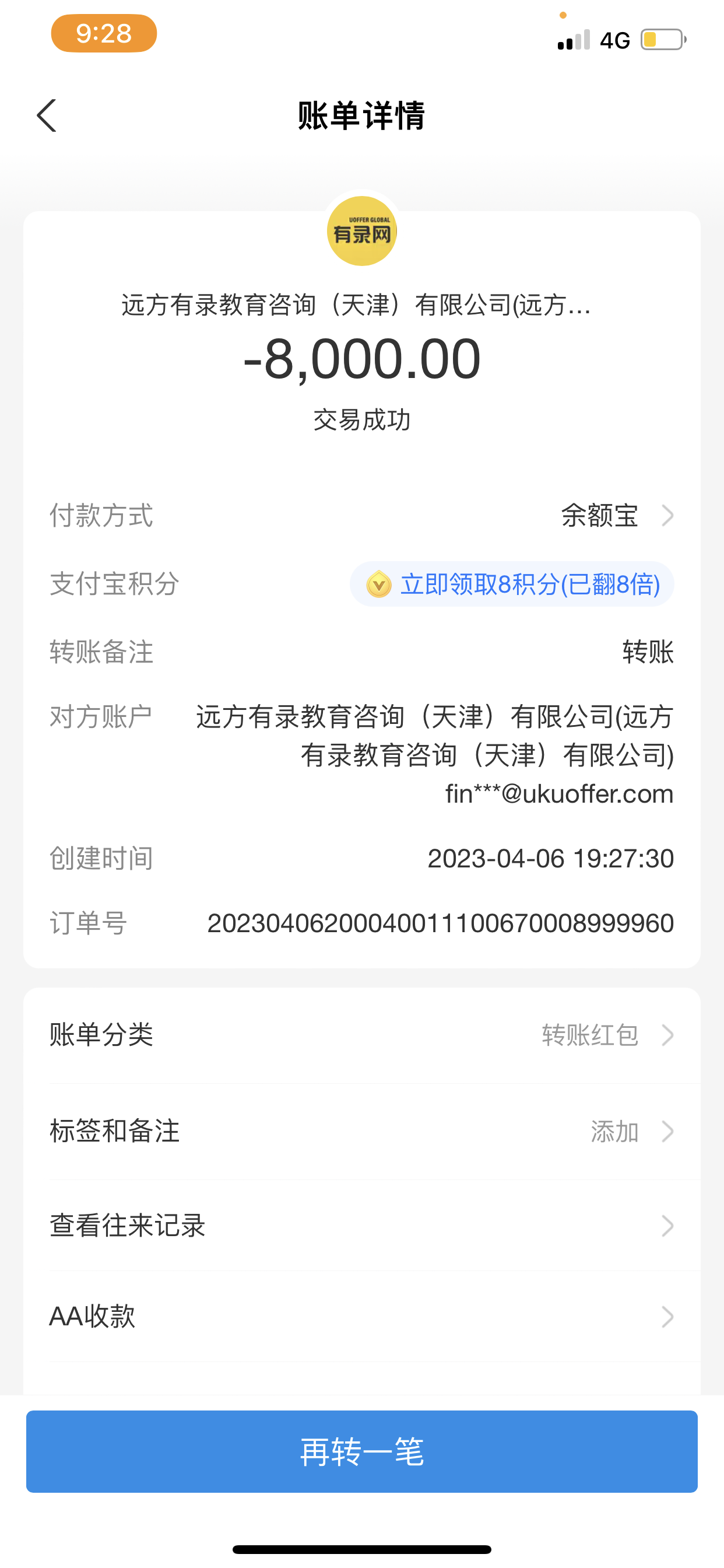The width and height of the screenshot is (724, 1568).
Task: Tap 再转一笔 to transfer again
Action: (x=362, y=1451)
